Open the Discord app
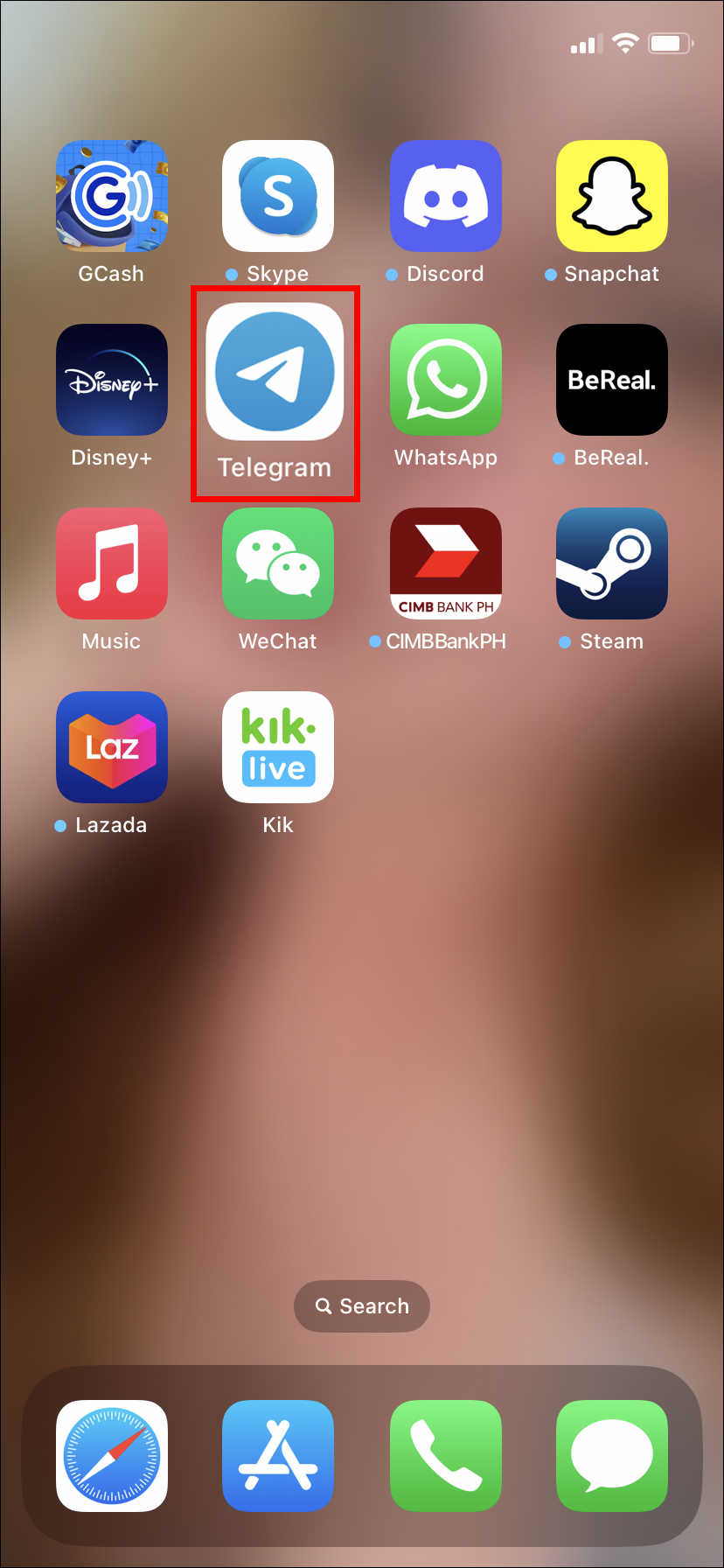 click(446, 196)
